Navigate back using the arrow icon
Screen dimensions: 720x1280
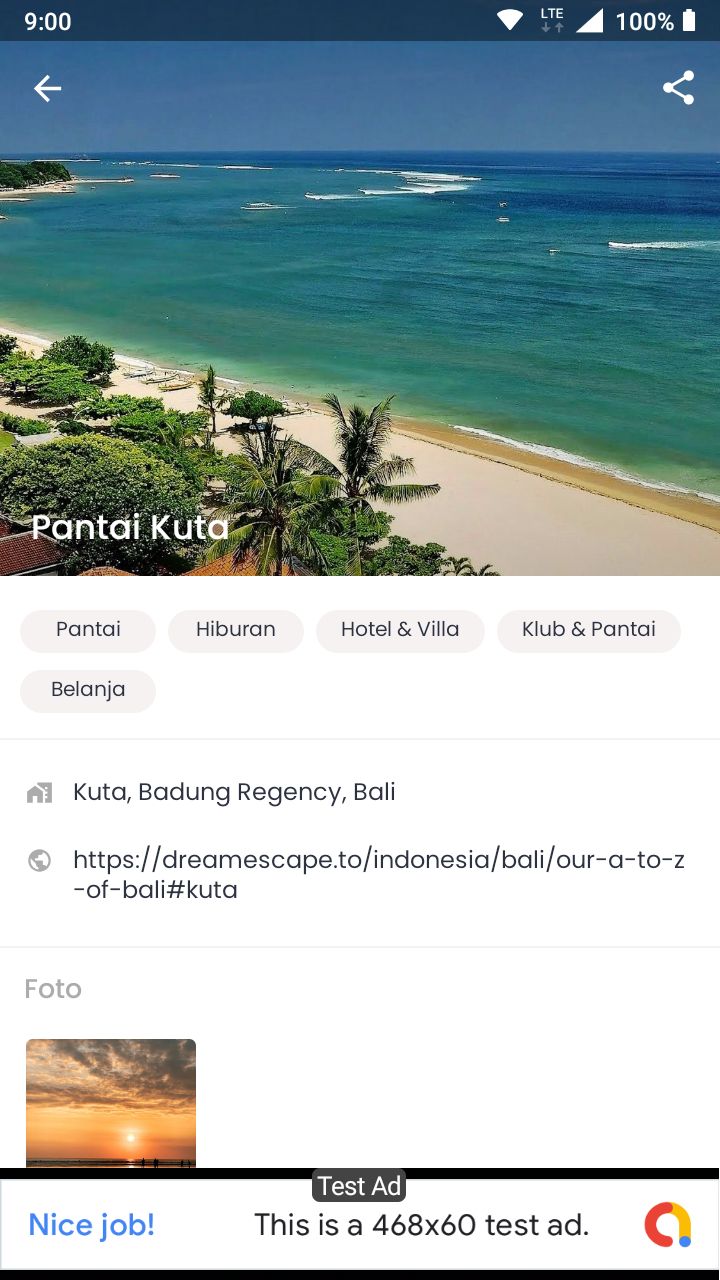(47, 88)
